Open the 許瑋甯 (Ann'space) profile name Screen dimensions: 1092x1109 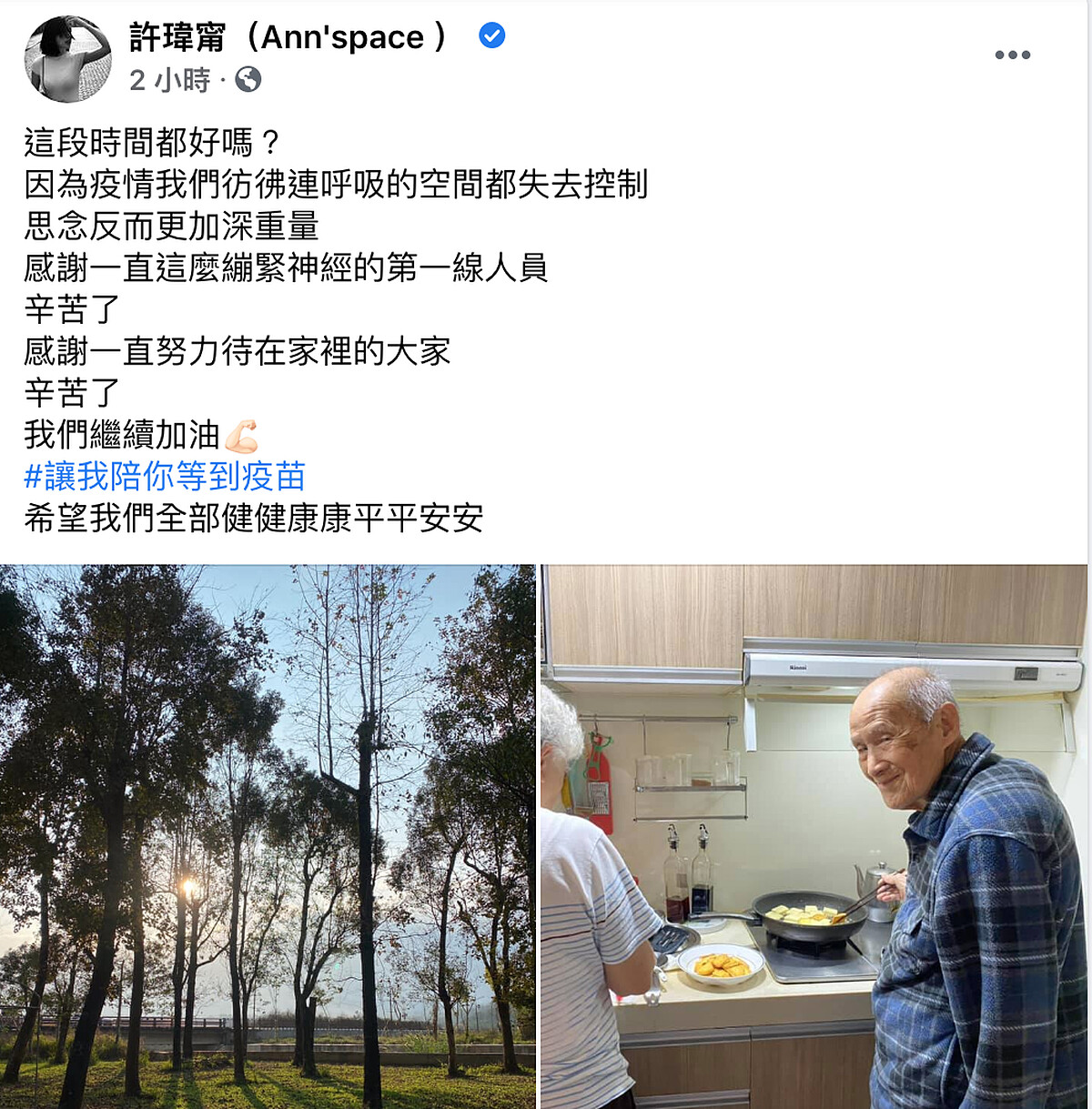[288, 37]
